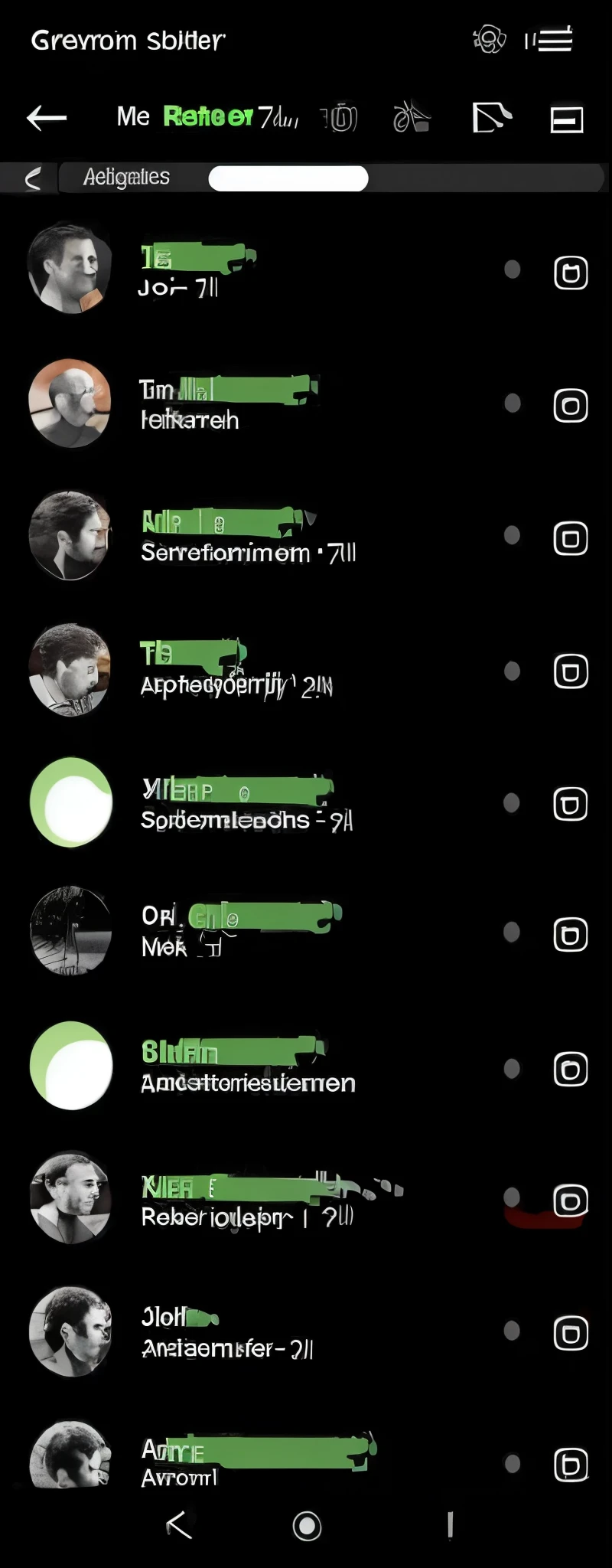This screenshot has height=1568, width=612.
Task: Tap the chevron left of Aeligmues
Action: click(x=32, y=179)
